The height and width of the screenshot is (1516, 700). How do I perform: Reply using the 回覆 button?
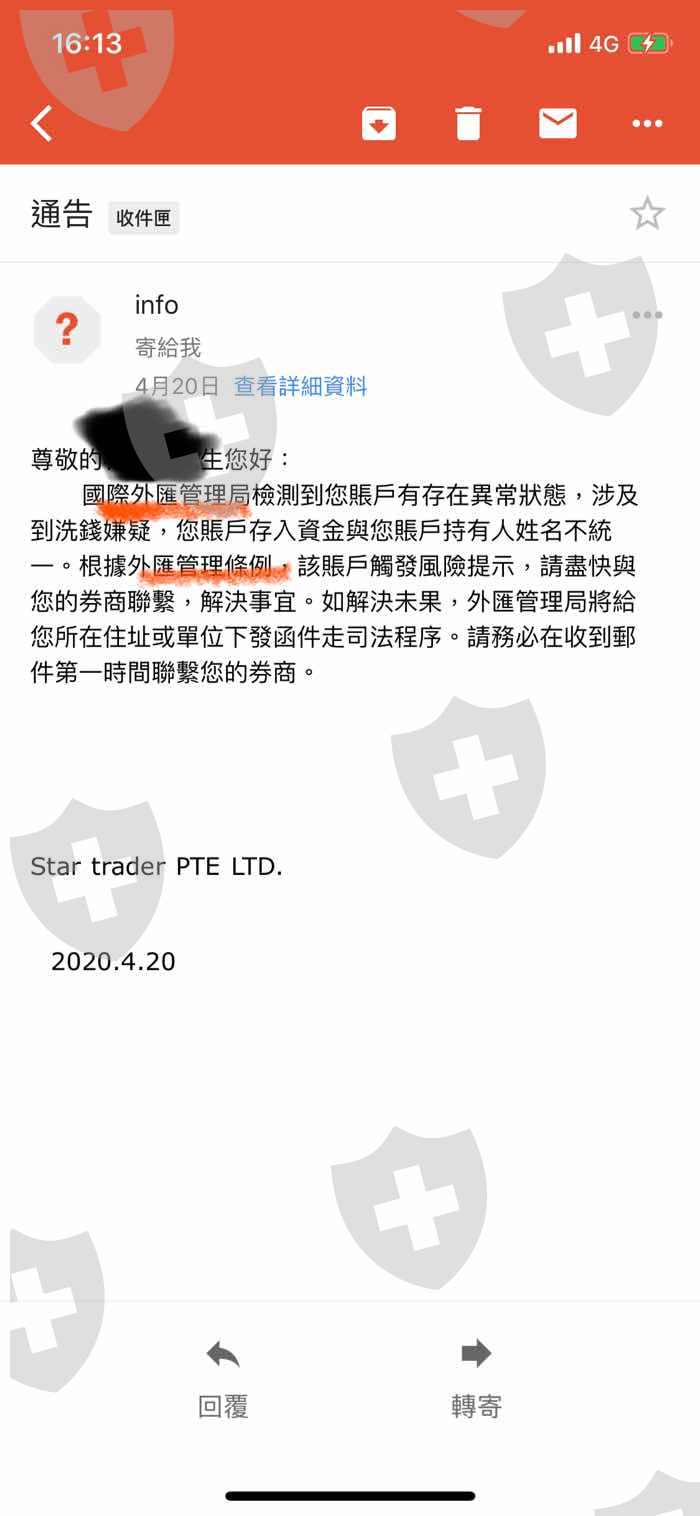coord(223,1380)
